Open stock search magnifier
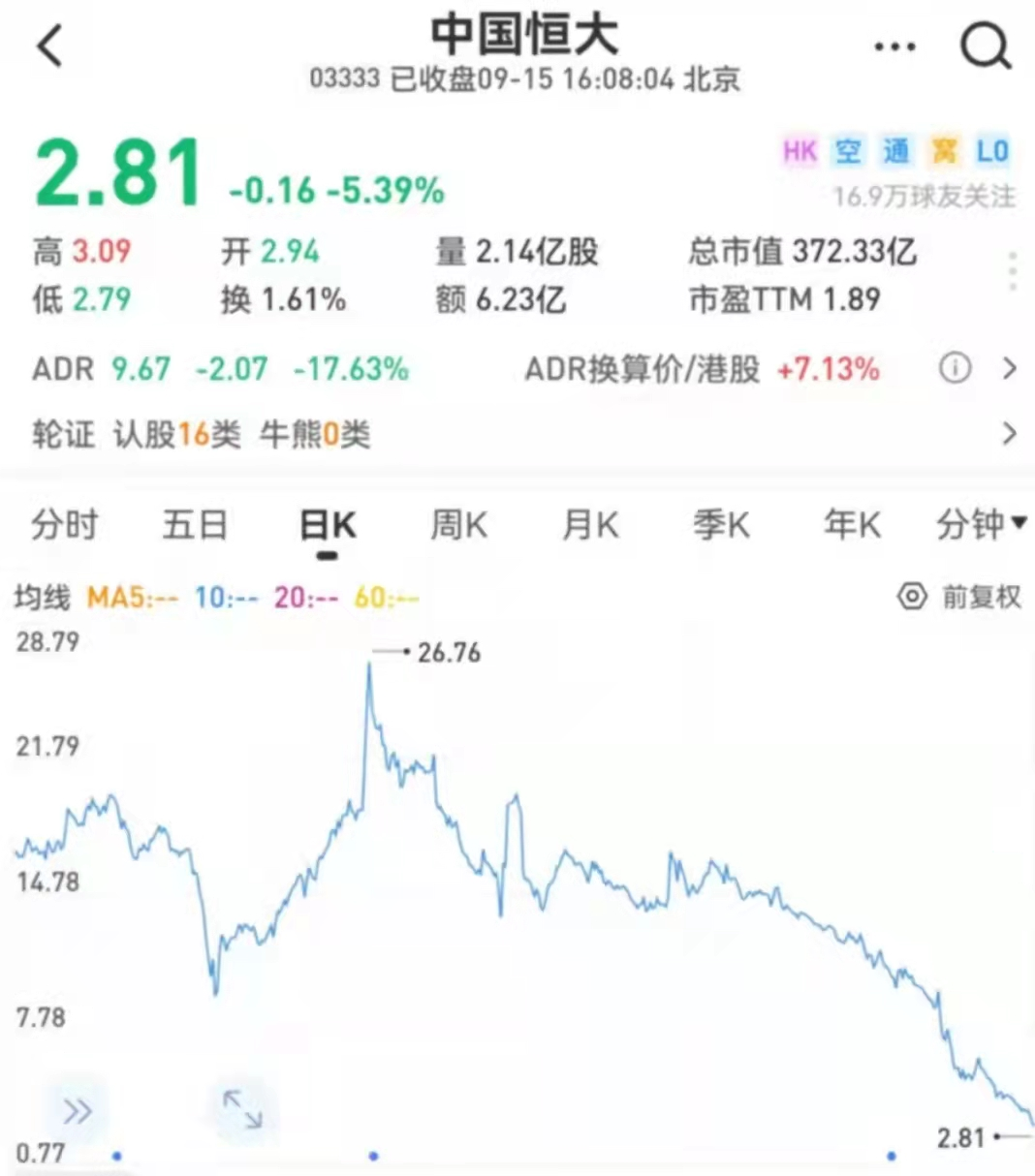The height and width of the screenshot is (1176, 1035). point(985,46)
